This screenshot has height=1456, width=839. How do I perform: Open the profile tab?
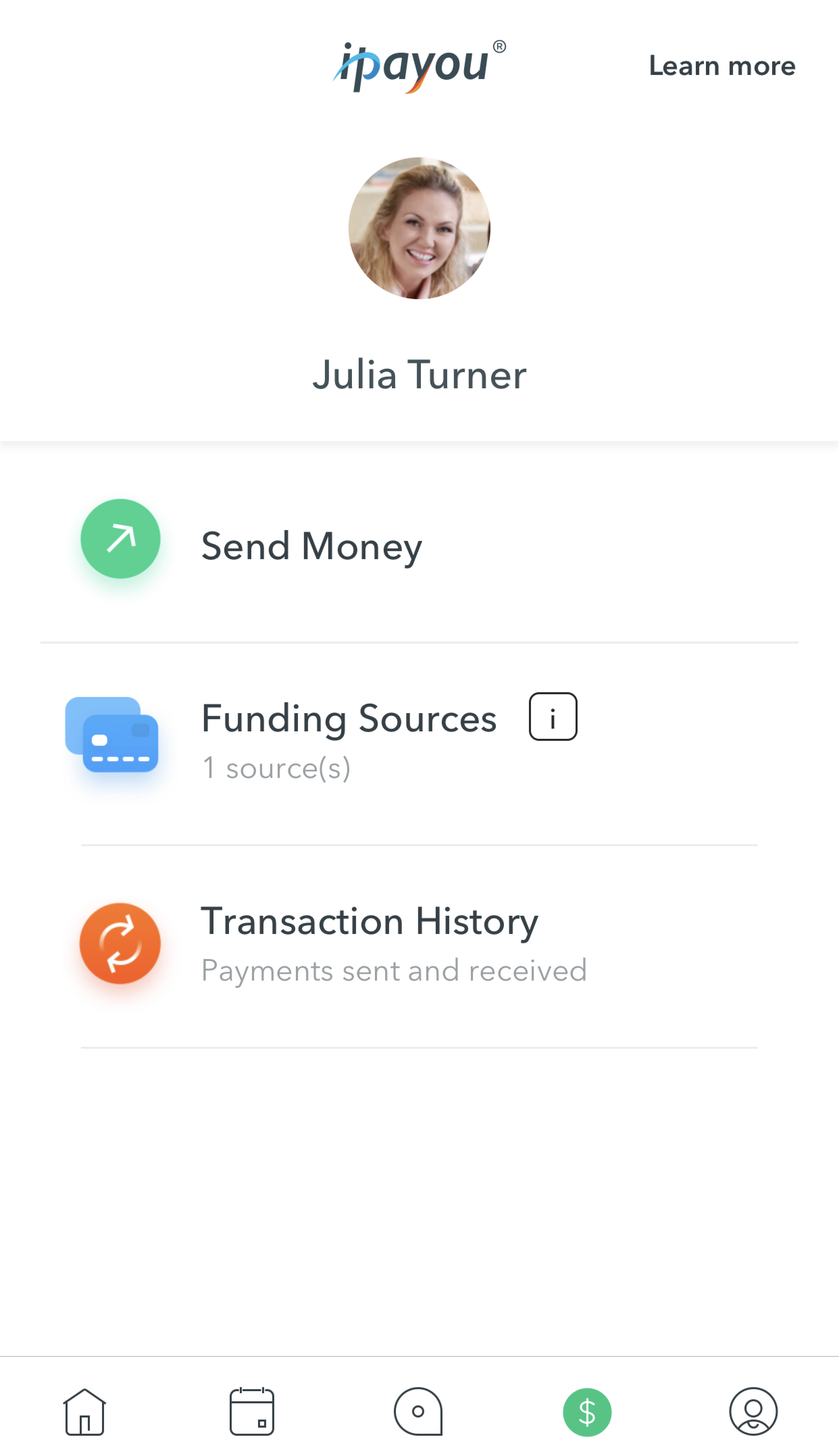[753, 1412]
